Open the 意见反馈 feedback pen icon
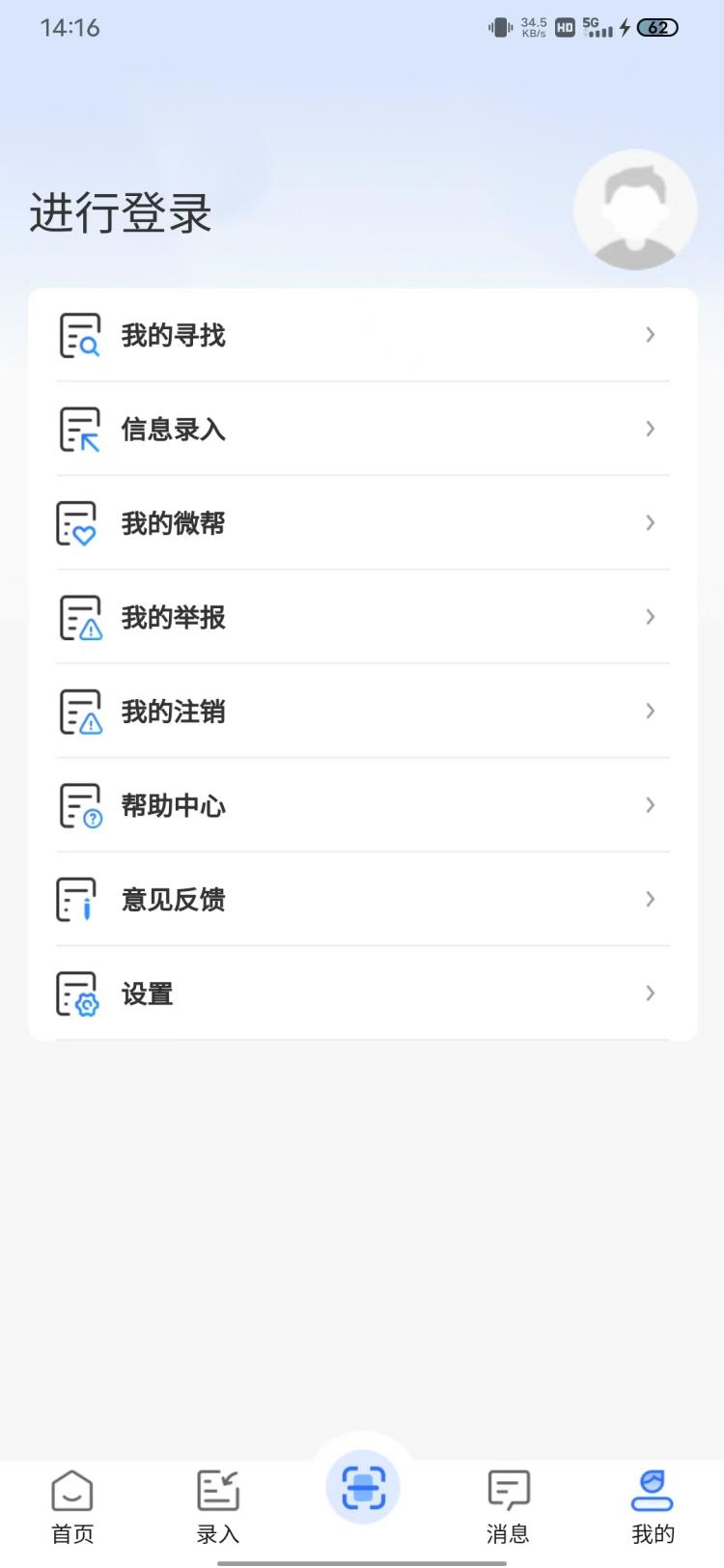 click(78, 898)
